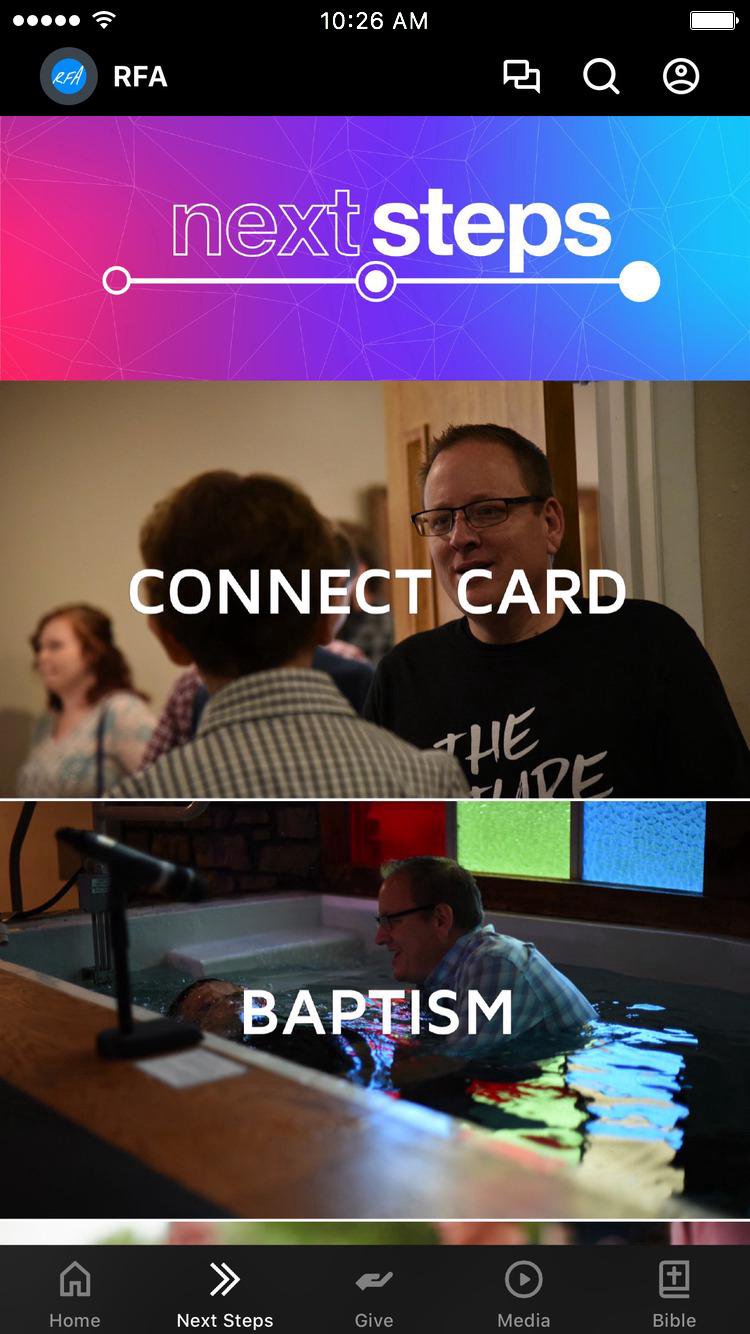This screenshot has height=1334, width=750.
Task: Select the Next Steps tab
Action: pyautogui.click(x=225, y=1294)
